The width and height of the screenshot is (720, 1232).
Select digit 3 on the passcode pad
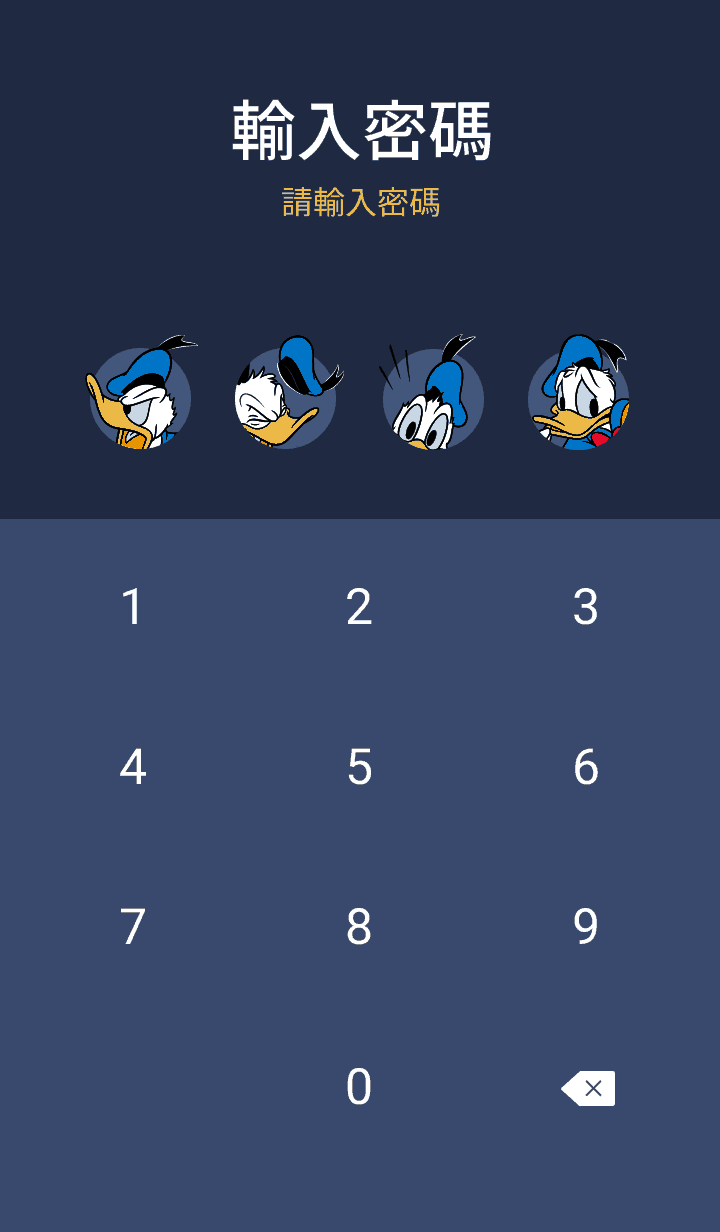[586, 607]
